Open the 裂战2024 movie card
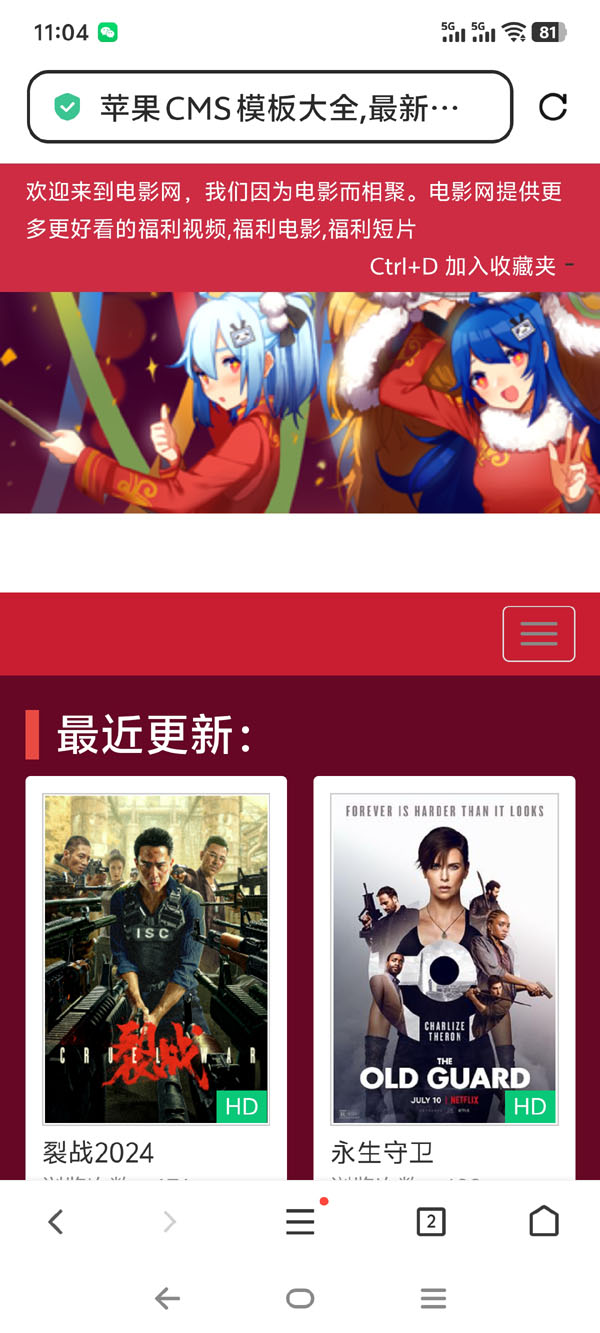Screen dimensions: 600x1333 tap(156, 958)
